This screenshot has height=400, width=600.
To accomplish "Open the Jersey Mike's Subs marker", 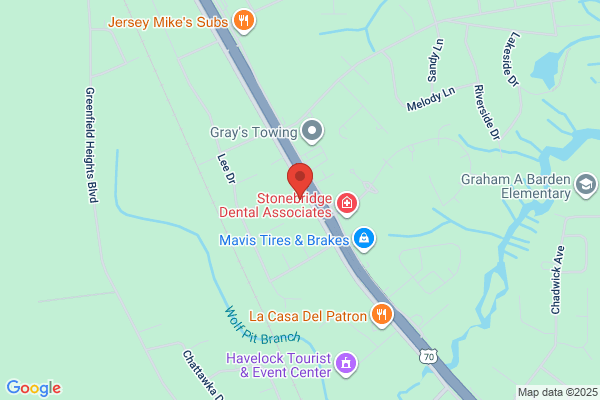I will (x=242, y=19).
